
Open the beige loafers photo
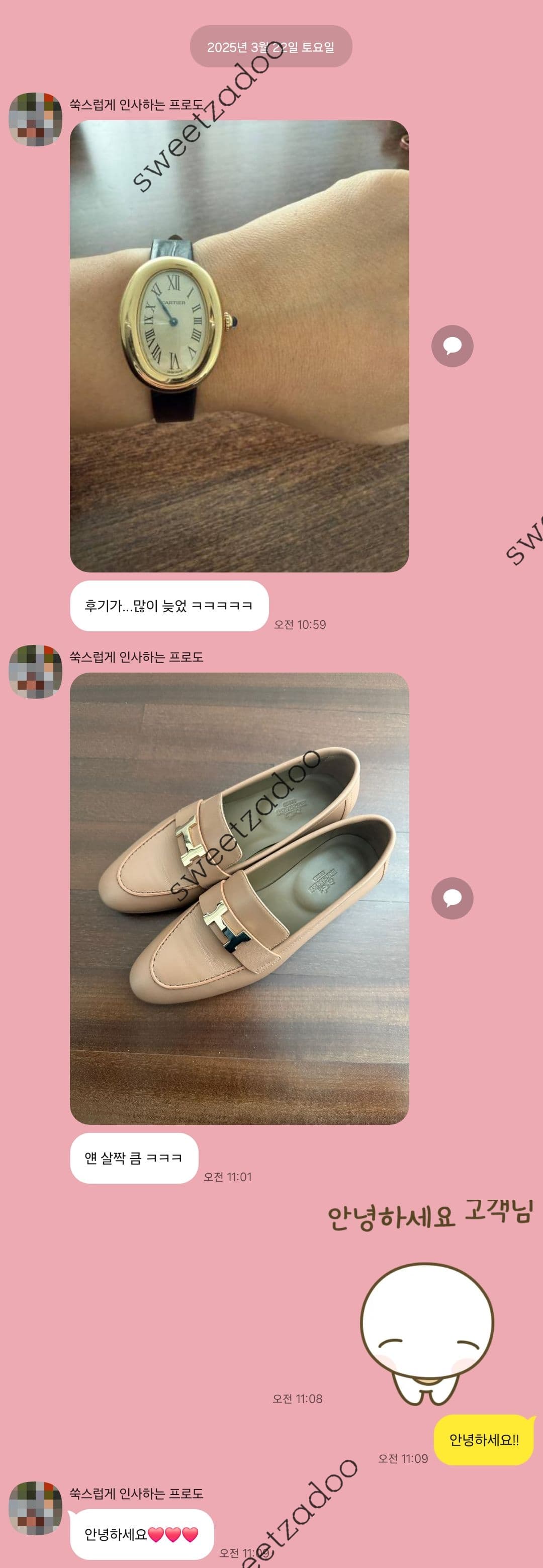pos(239,898)
